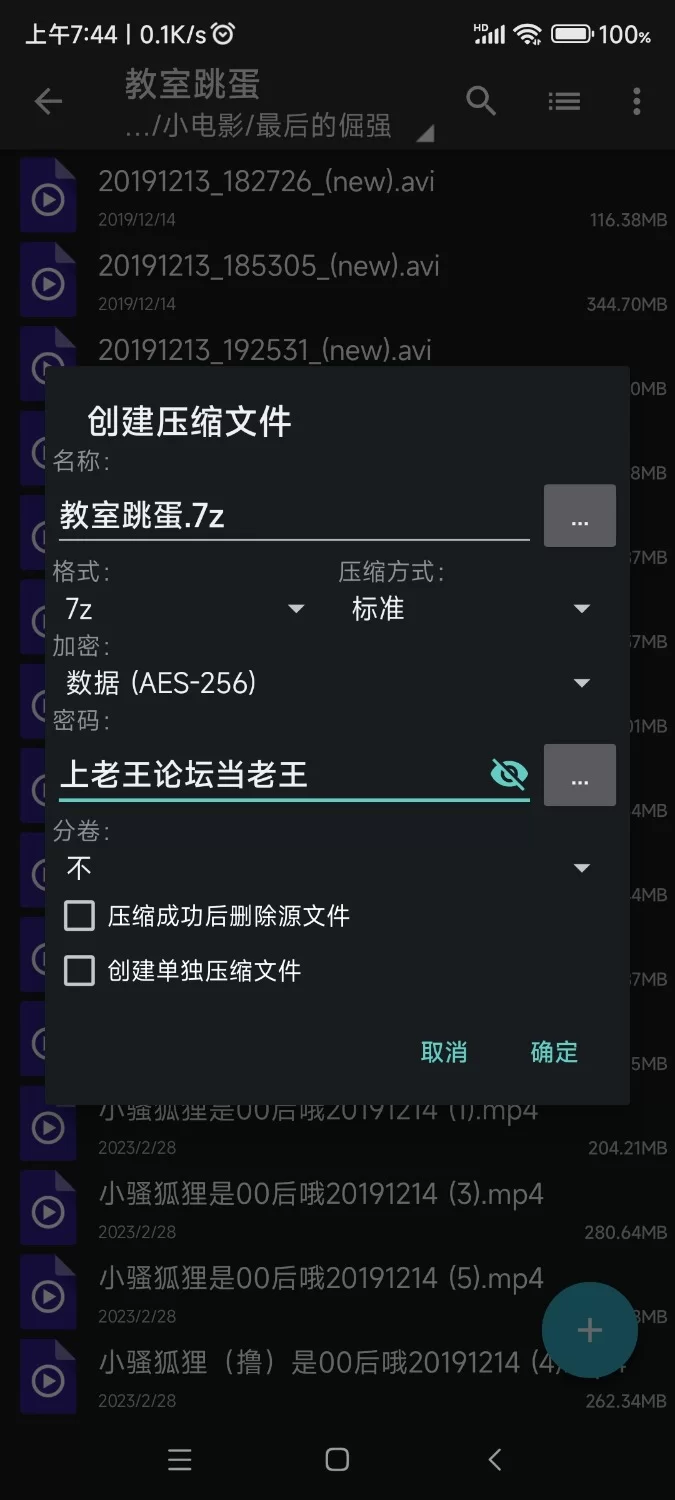This screenshot has height=1500, width=675.
Task: Tap the archive name field
Action: click(x=290, y=515)
